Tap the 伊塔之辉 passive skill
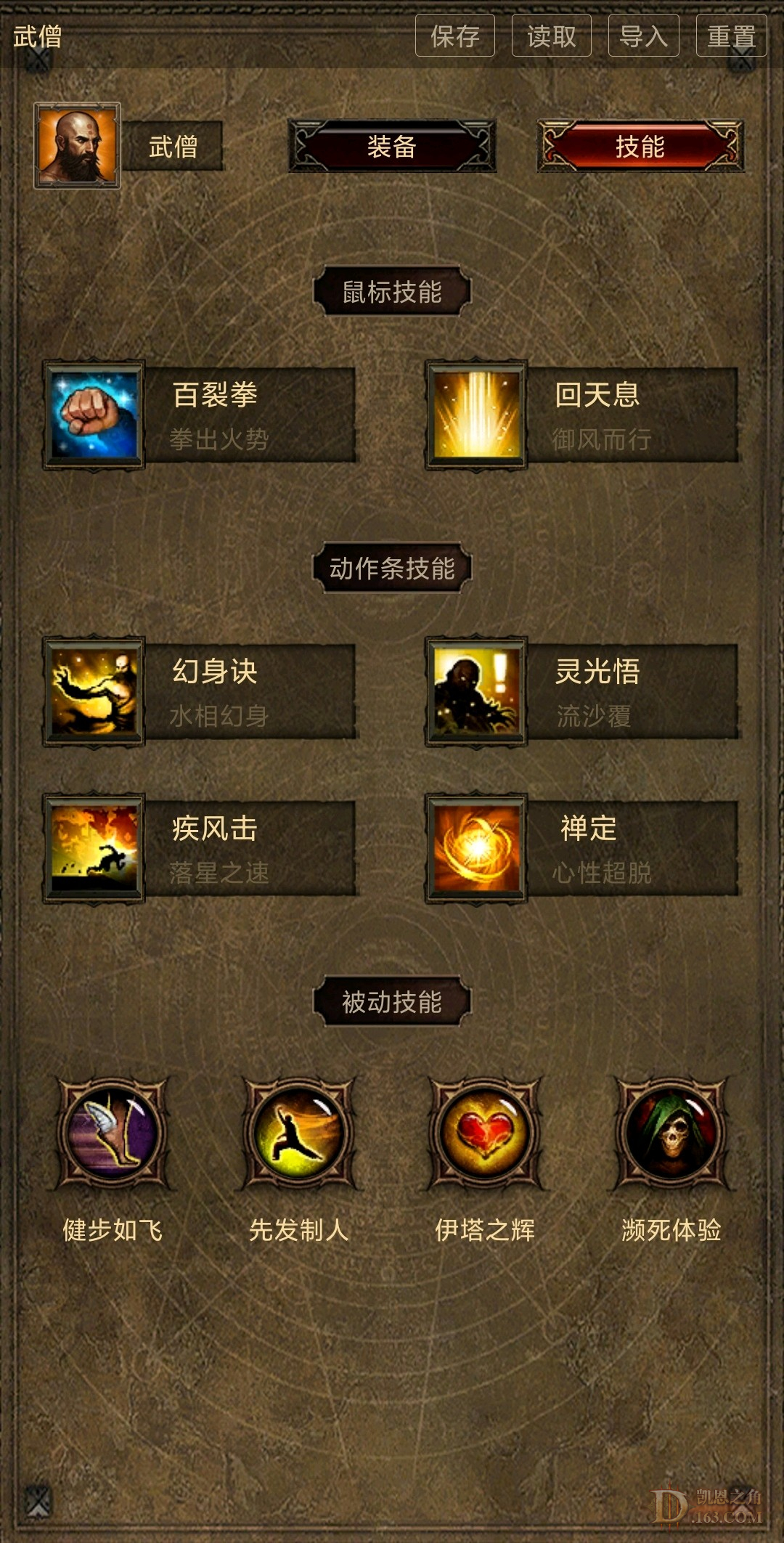 click(x=484, y=1133)
